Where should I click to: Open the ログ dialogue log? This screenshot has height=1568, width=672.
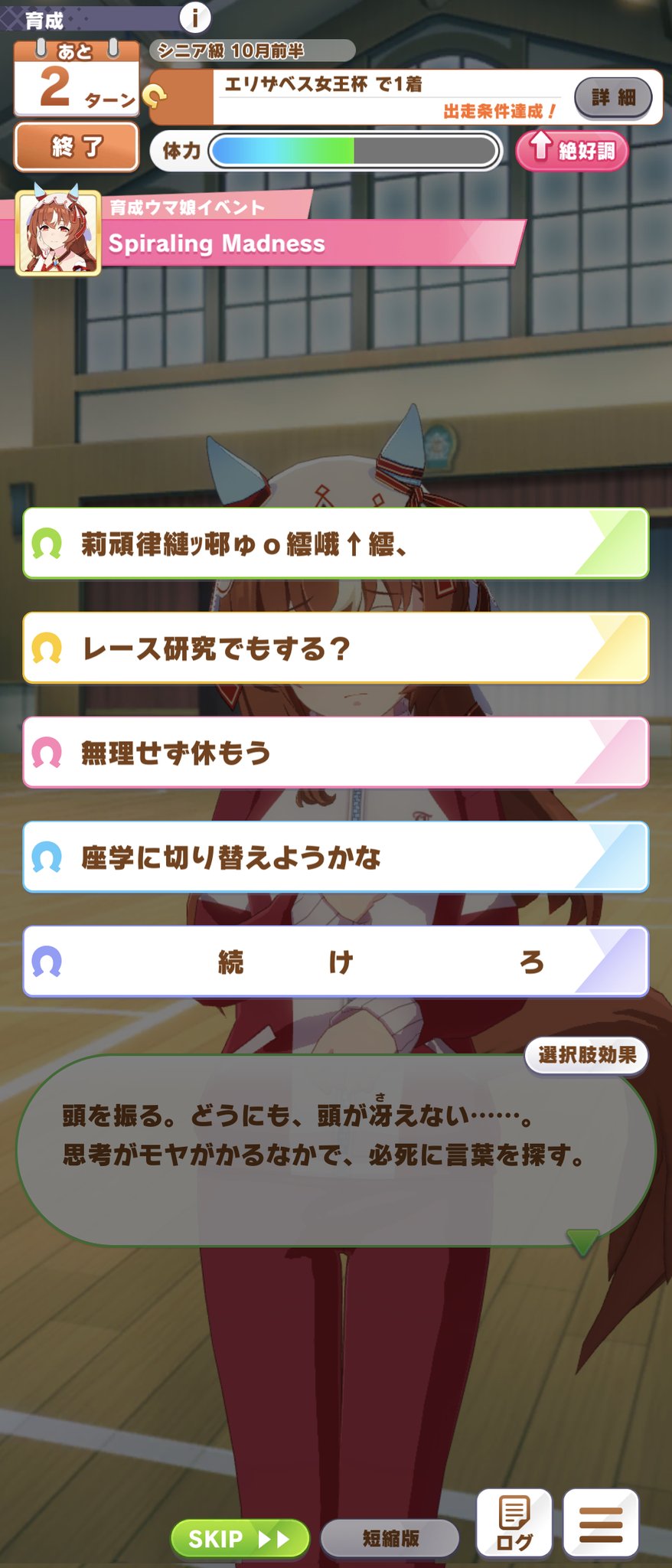pos(514,1523)
